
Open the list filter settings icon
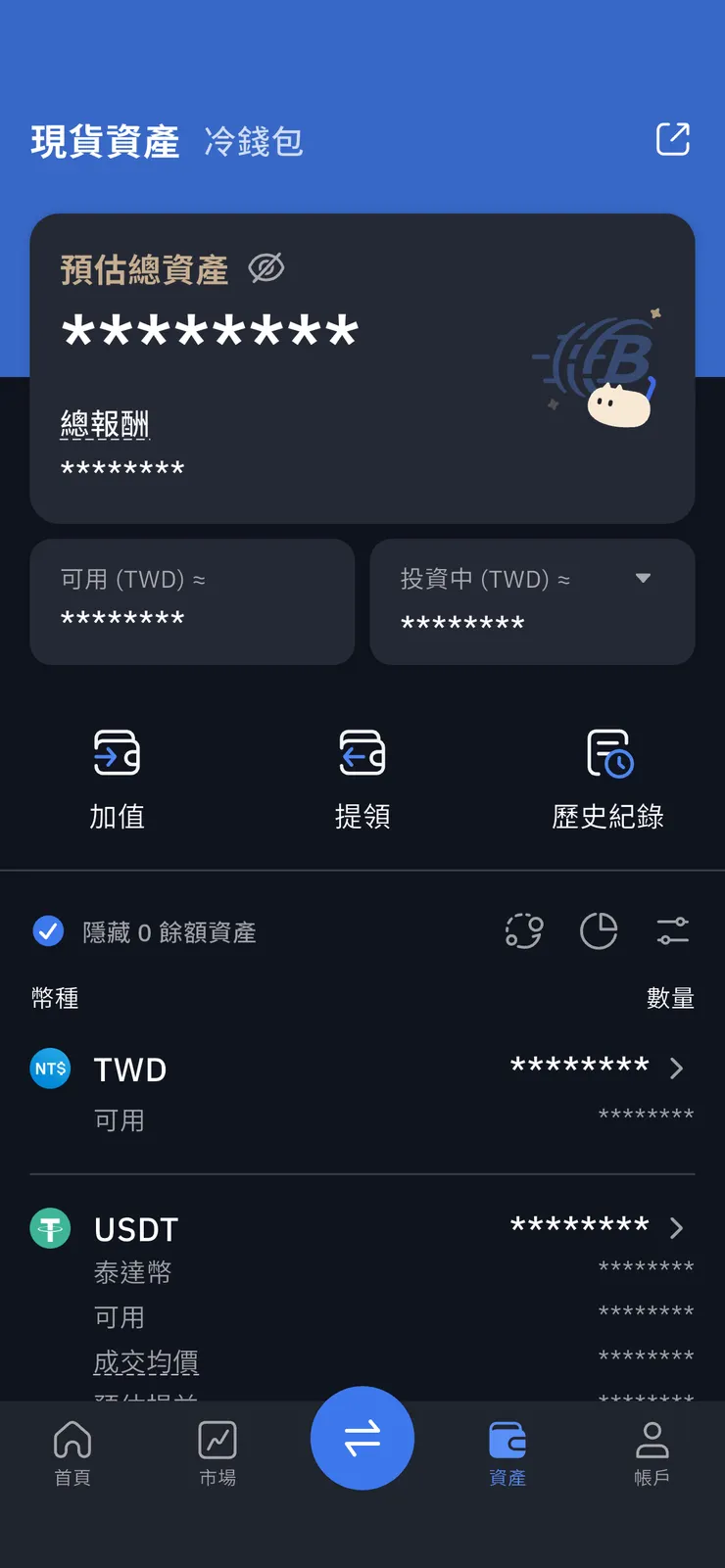[673, 931]
